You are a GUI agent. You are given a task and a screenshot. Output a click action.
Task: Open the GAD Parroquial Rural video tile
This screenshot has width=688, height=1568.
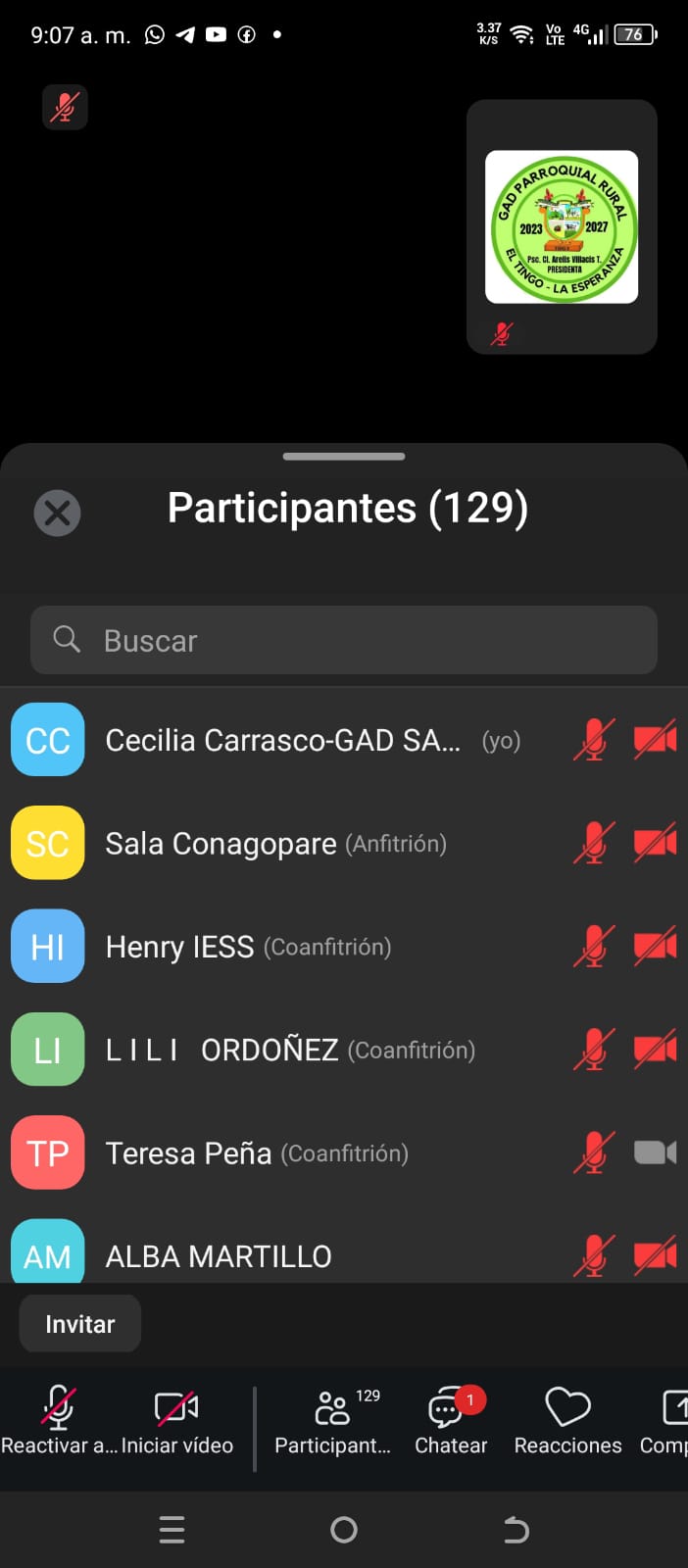pyautogui.click(x=562, y=226)
